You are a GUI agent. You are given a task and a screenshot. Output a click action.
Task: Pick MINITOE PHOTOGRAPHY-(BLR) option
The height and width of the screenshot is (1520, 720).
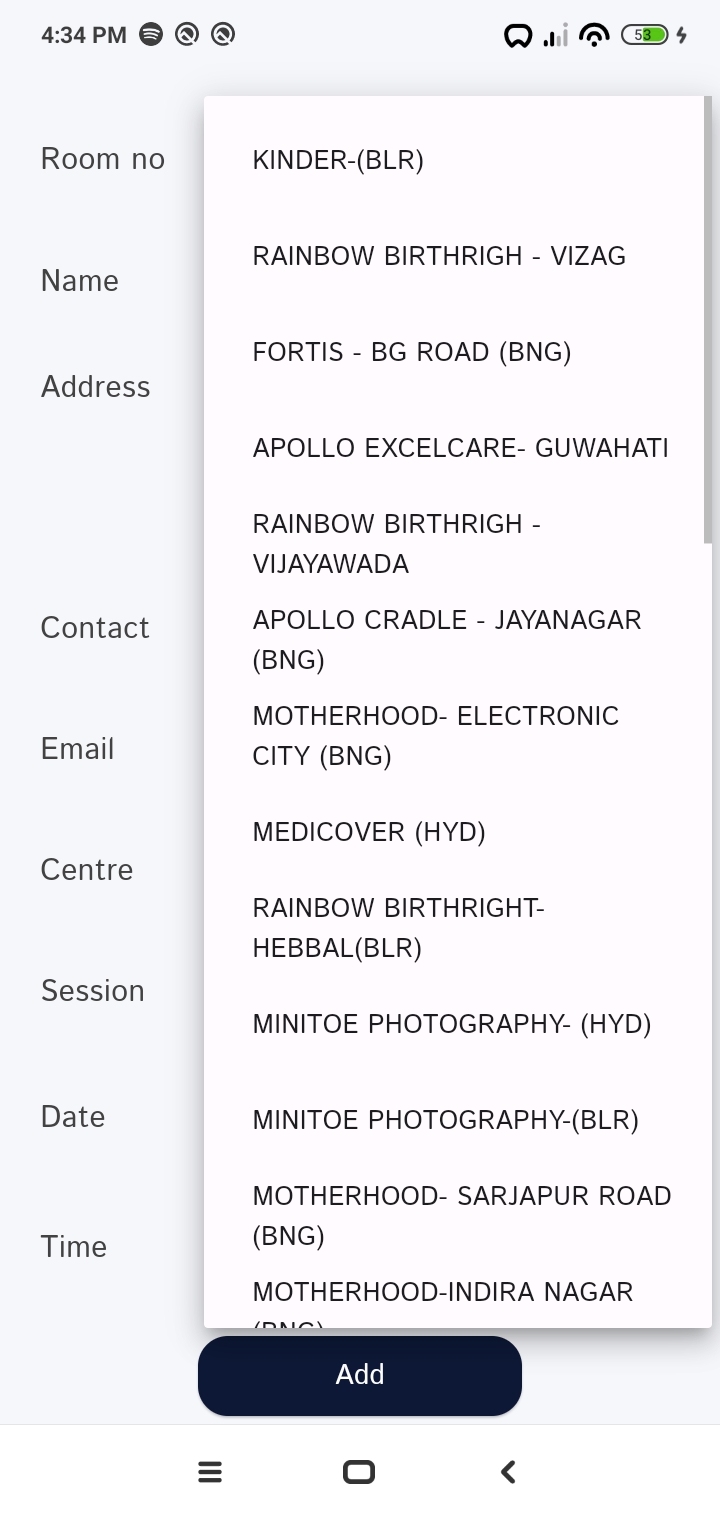pyautogui.click(x=457, y=1120)
